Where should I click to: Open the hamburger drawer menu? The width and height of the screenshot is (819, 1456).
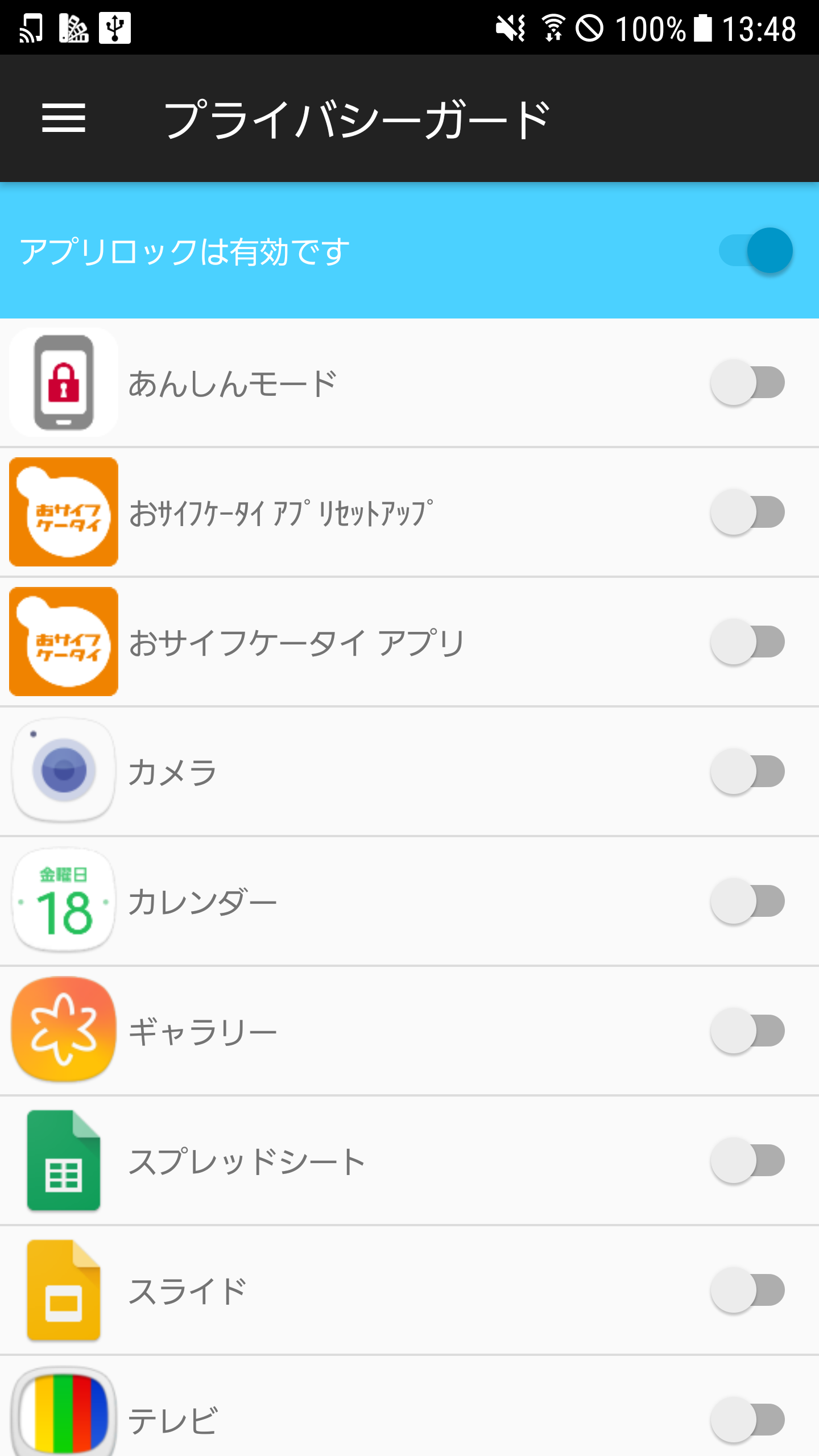[64, 118]
